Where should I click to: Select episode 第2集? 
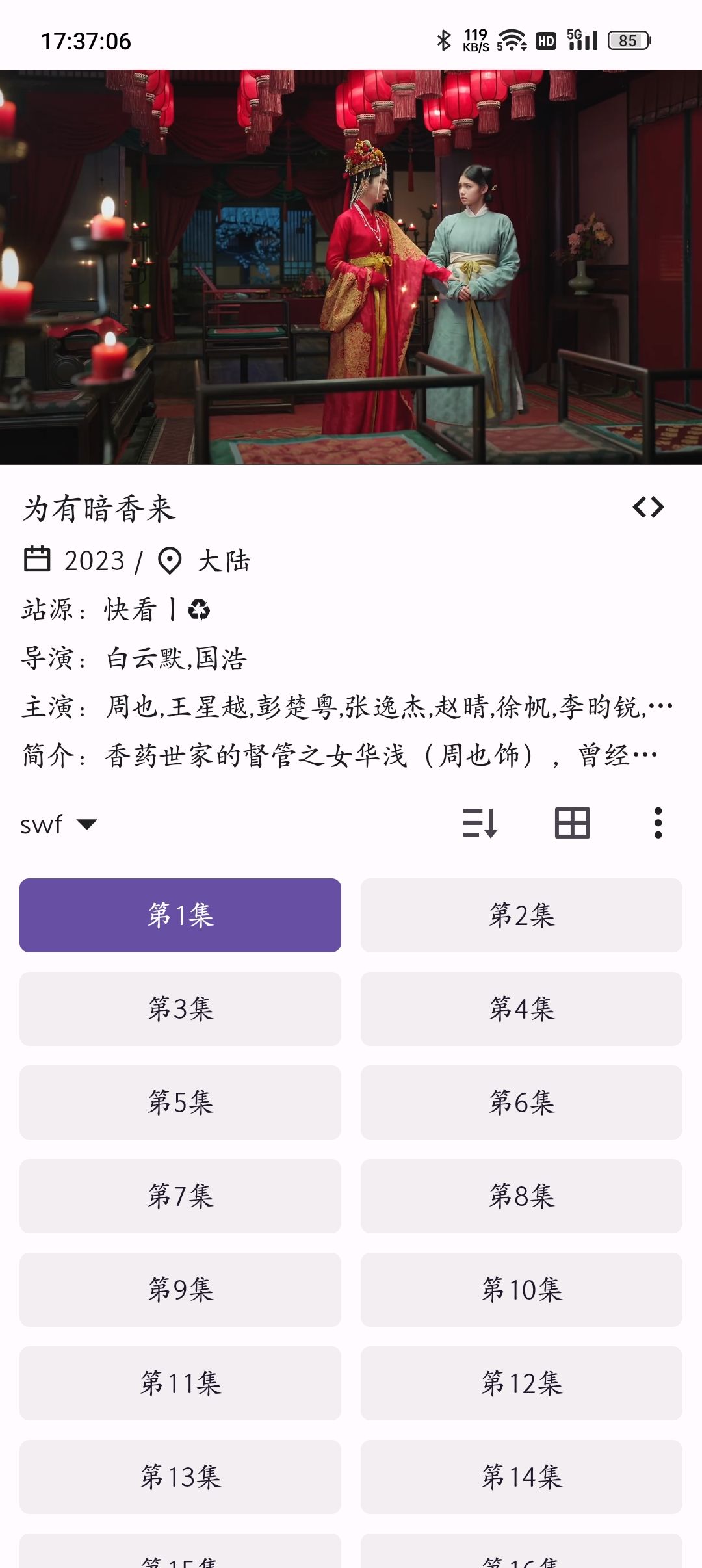[521, 915]
